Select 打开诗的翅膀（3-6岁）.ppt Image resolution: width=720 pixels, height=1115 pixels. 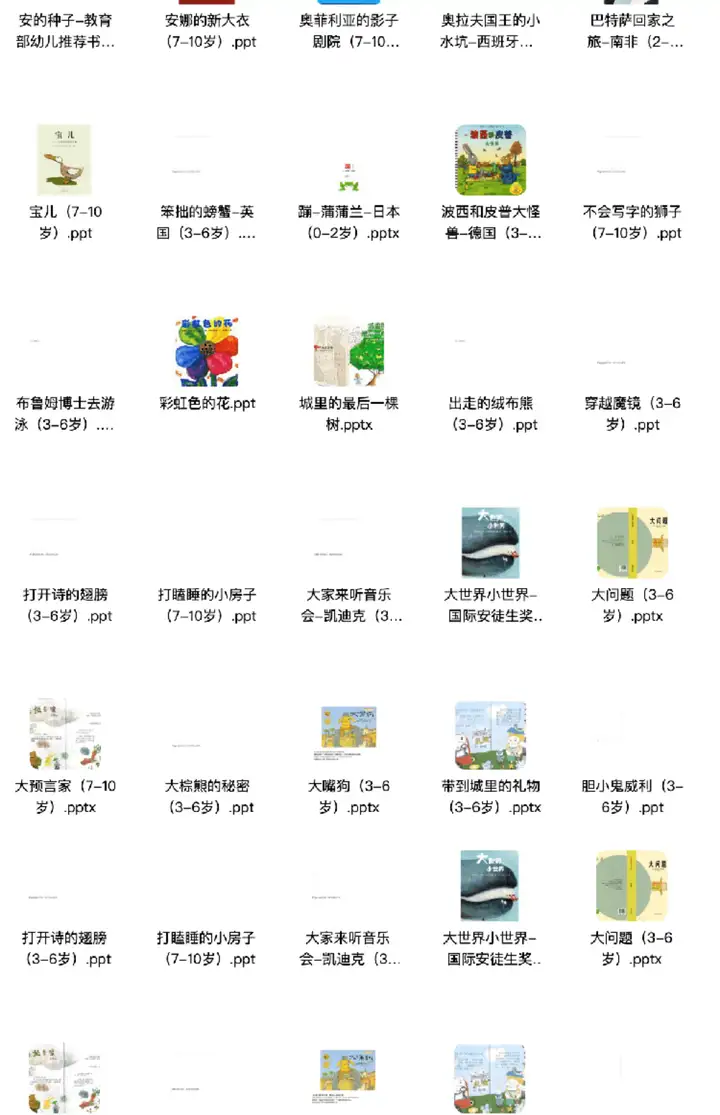point(64,605)
